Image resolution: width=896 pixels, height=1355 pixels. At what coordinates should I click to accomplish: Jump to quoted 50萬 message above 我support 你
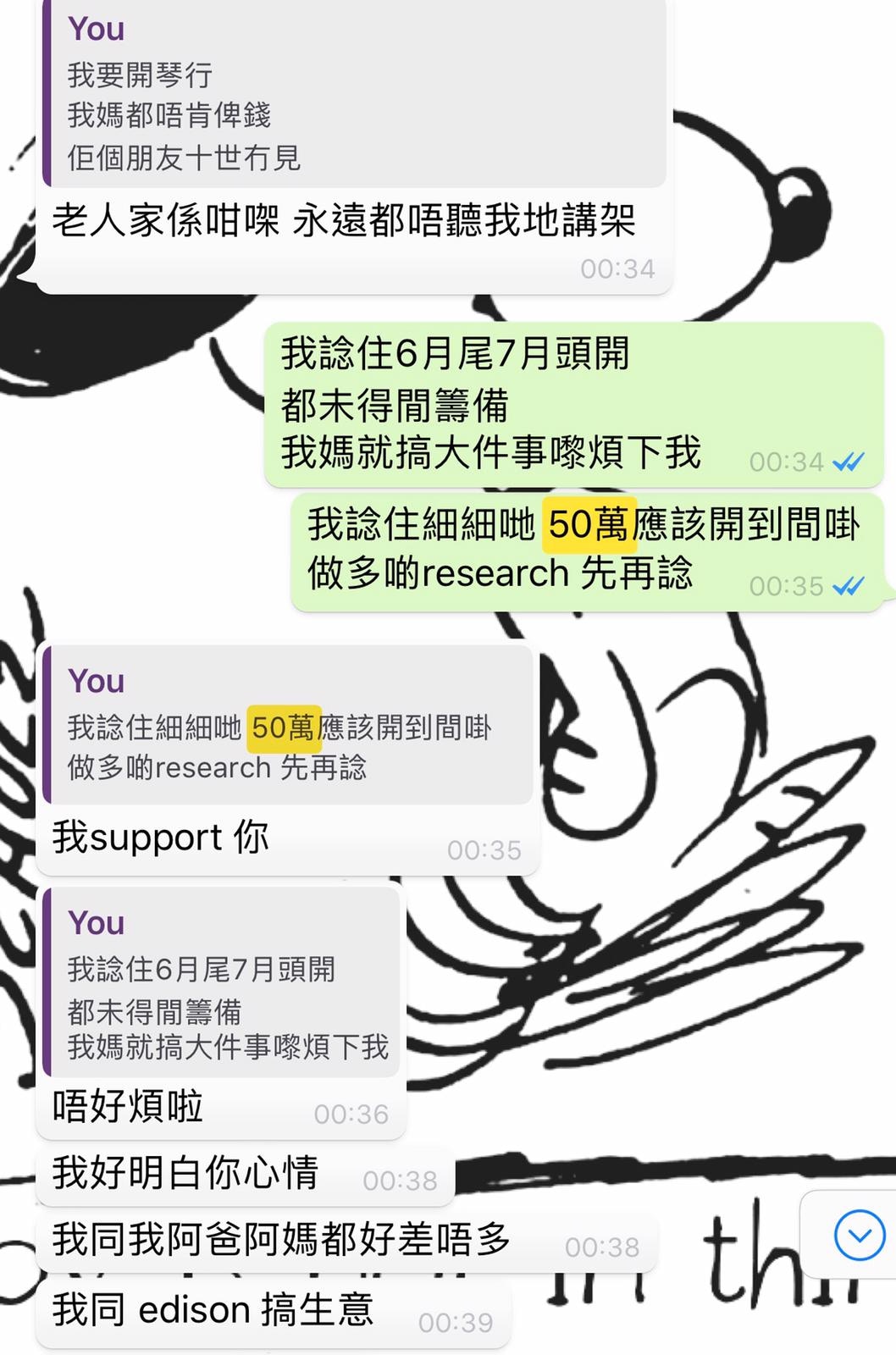[288, 727]
